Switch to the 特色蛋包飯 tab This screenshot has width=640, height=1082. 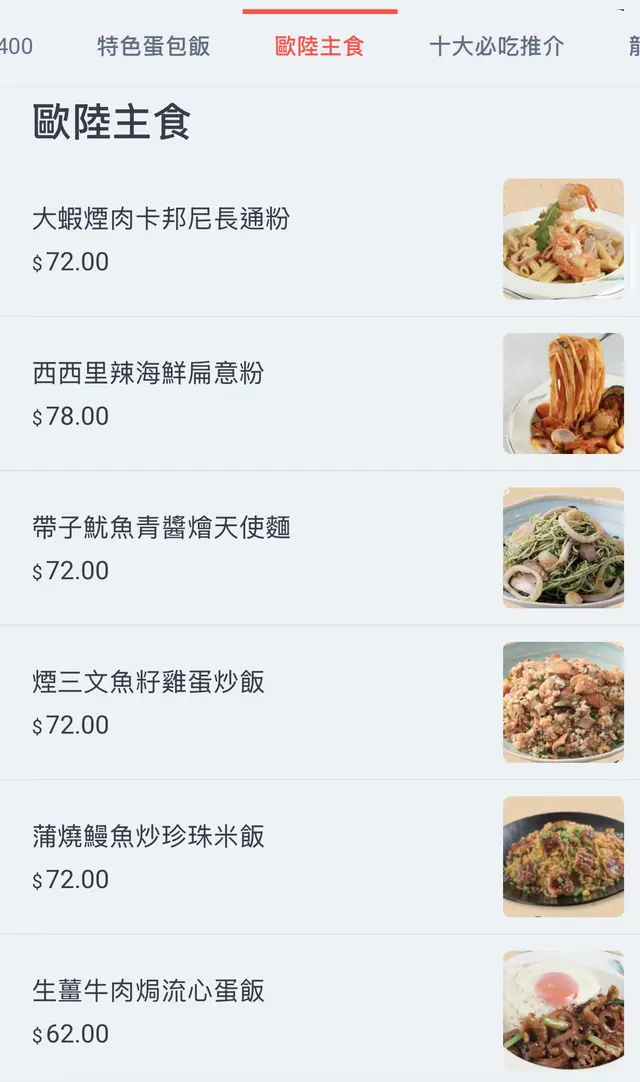(153, 46)
